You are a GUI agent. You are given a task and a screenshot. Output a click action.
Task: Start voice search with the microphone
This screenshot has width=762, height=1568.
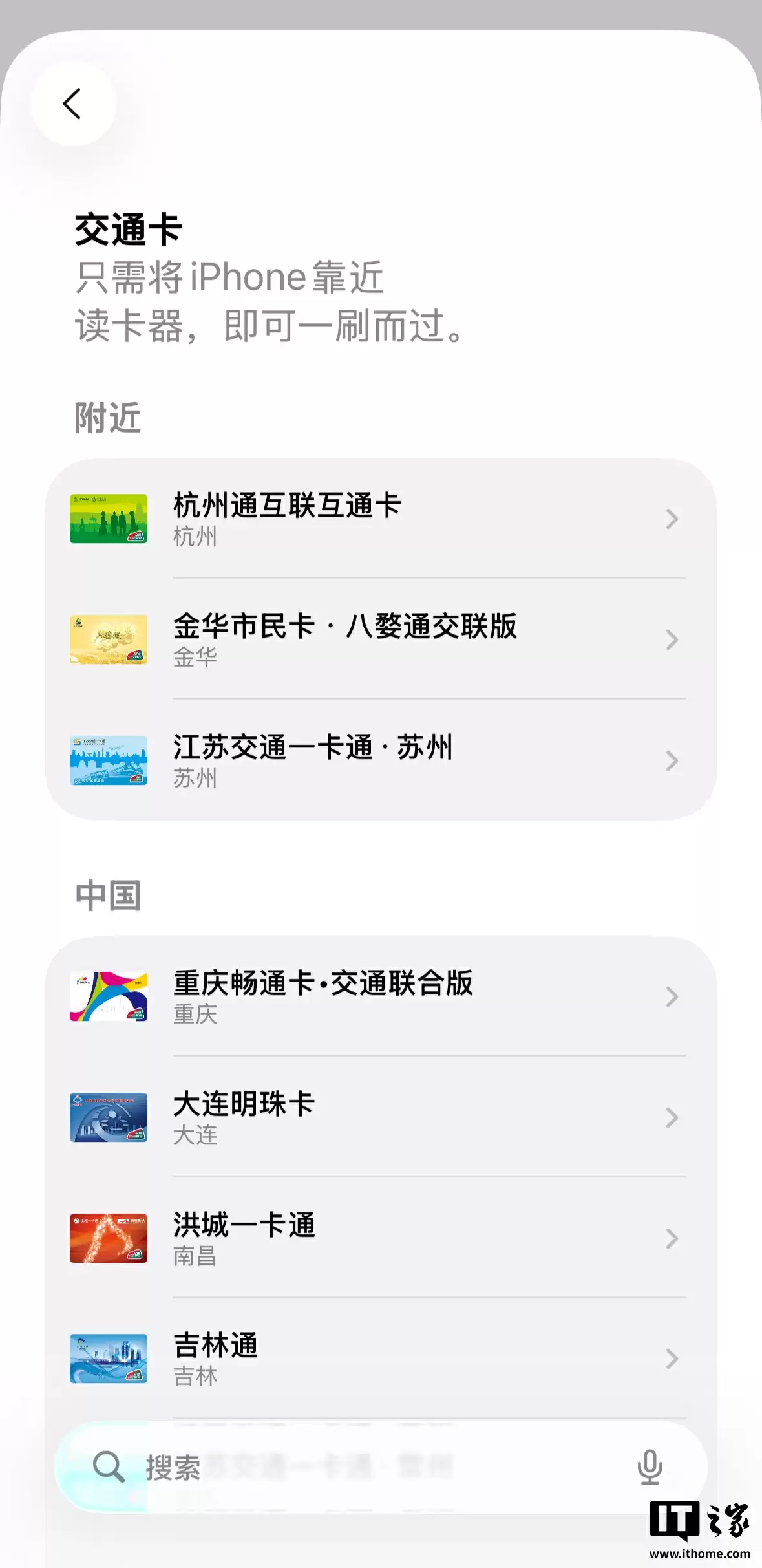point(650,1467)
